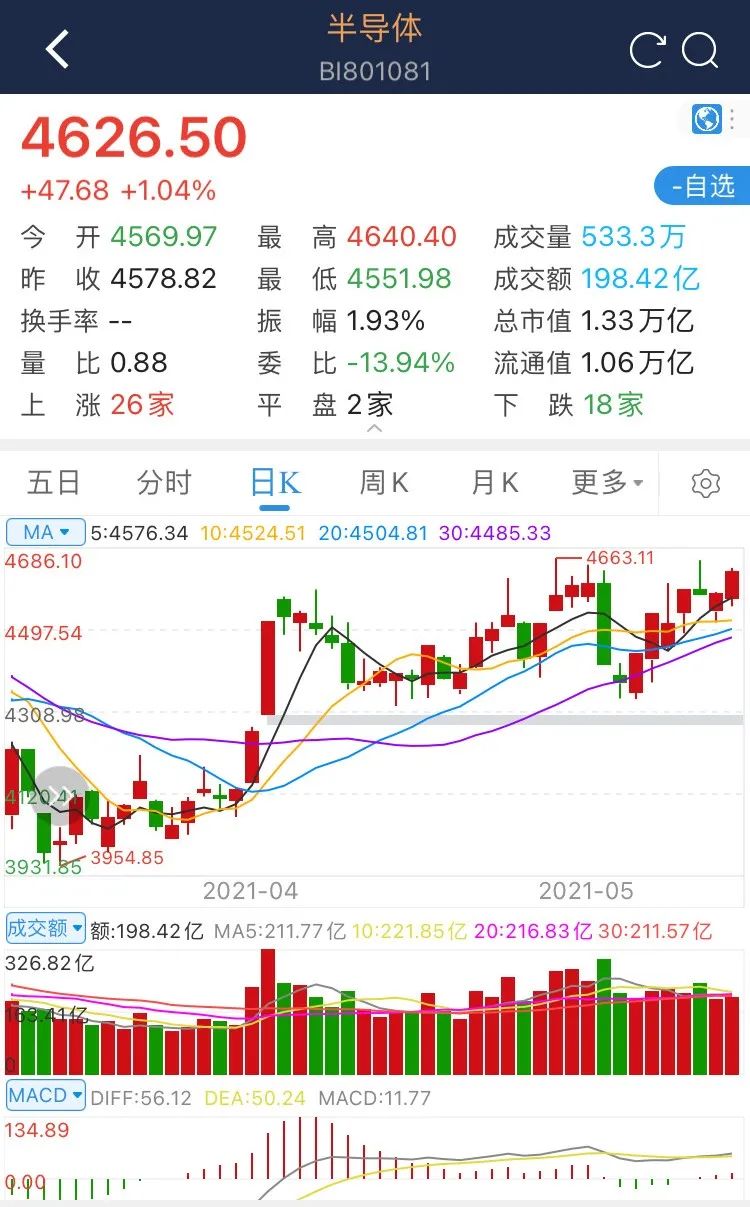Refresh the quote data
Viewport: 750px width, 1207px height.
[x=647, y=50]
